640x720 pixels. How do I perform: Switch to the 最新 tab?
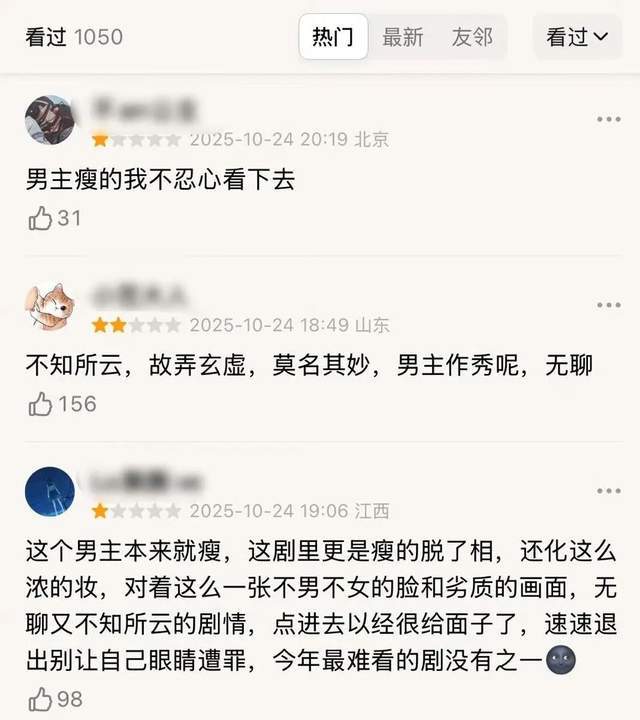click(403, 38)
